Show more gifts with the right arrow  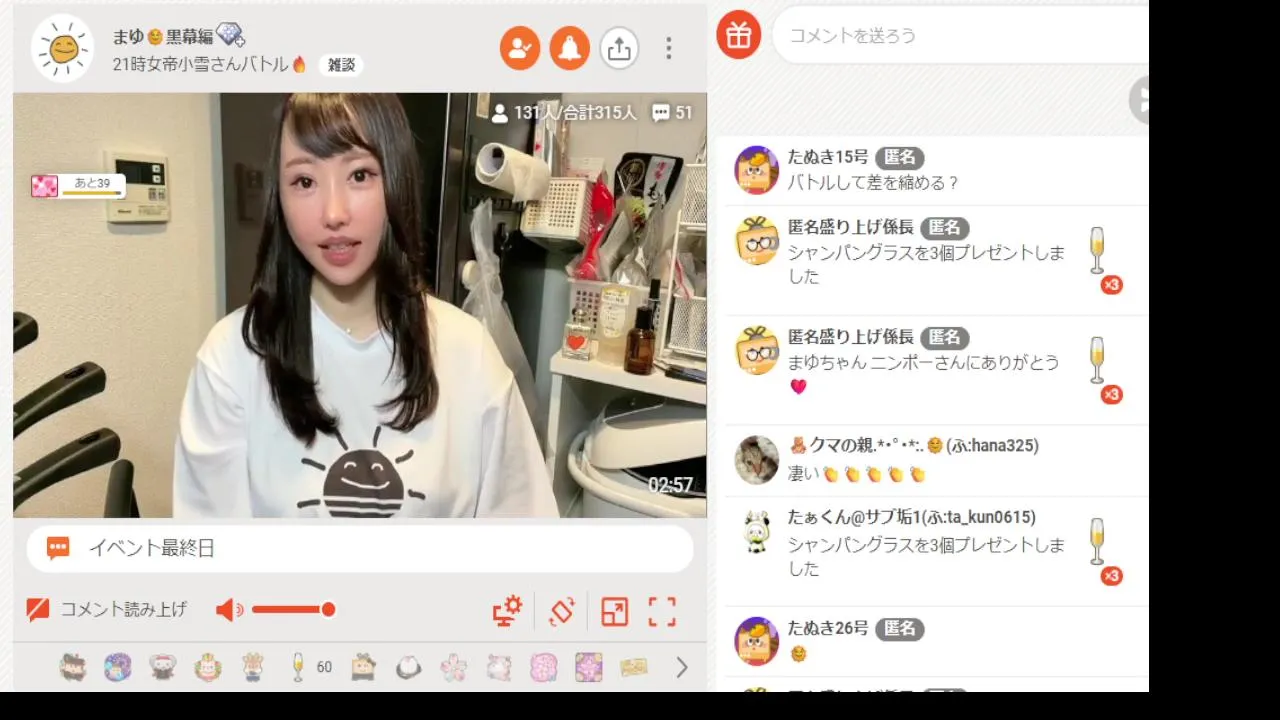pos(682,667)
